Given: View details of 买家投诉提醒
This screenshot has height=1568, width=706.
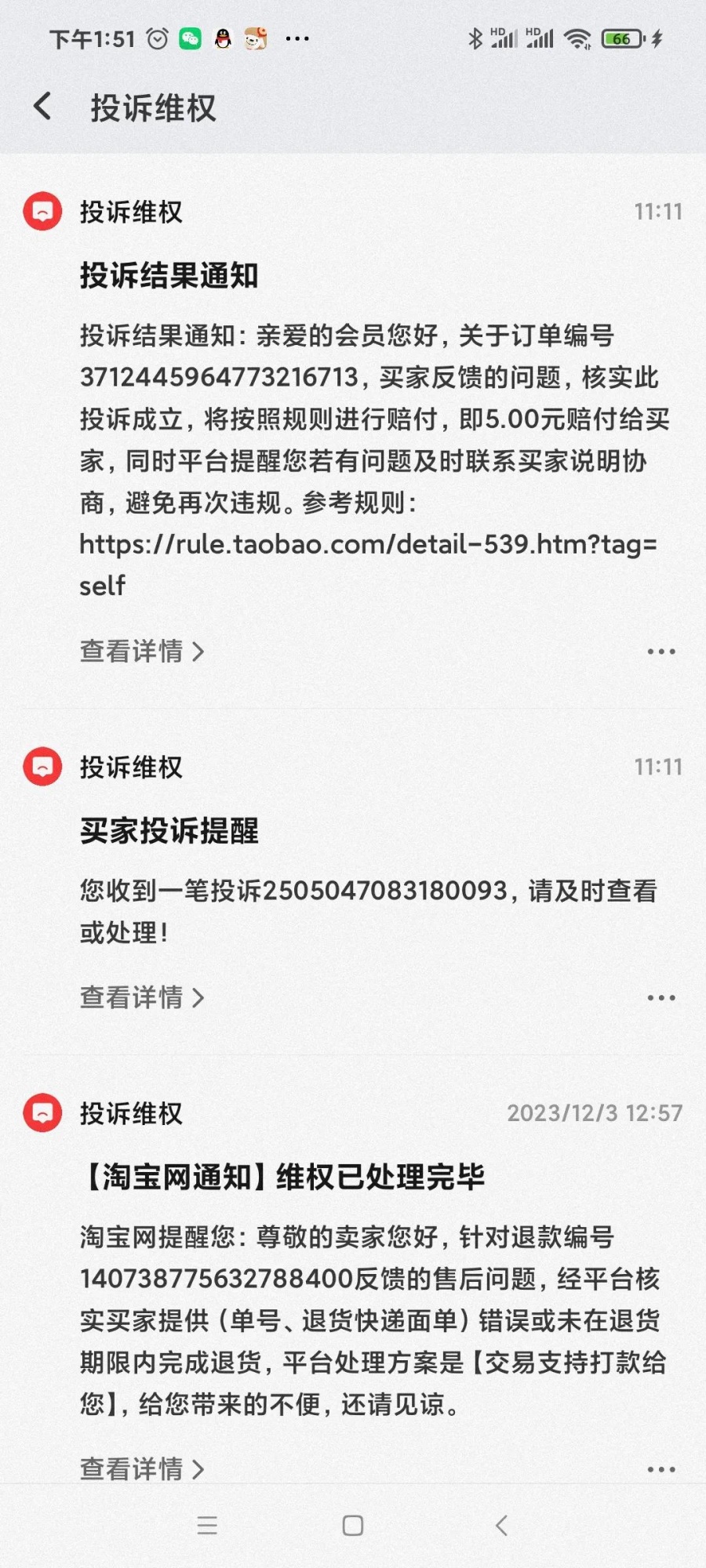Looking at the screenshot, I should (141, 997).
